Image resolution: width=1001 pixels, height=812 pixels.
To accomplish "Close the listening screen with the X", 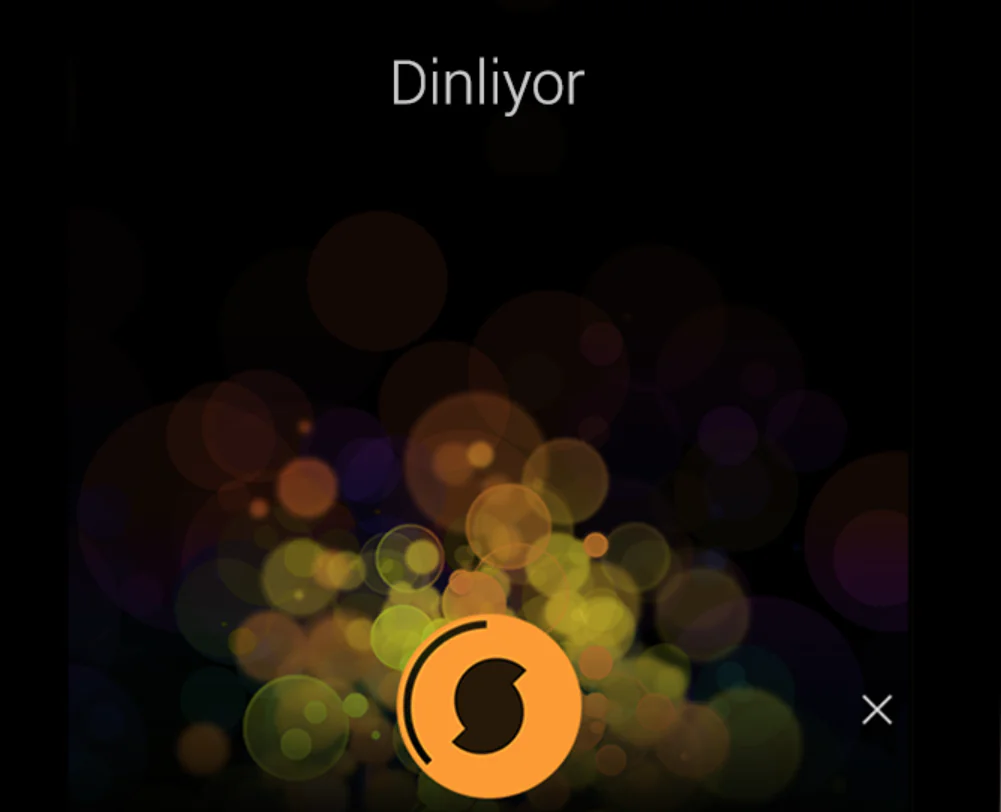I will (877, 710).
